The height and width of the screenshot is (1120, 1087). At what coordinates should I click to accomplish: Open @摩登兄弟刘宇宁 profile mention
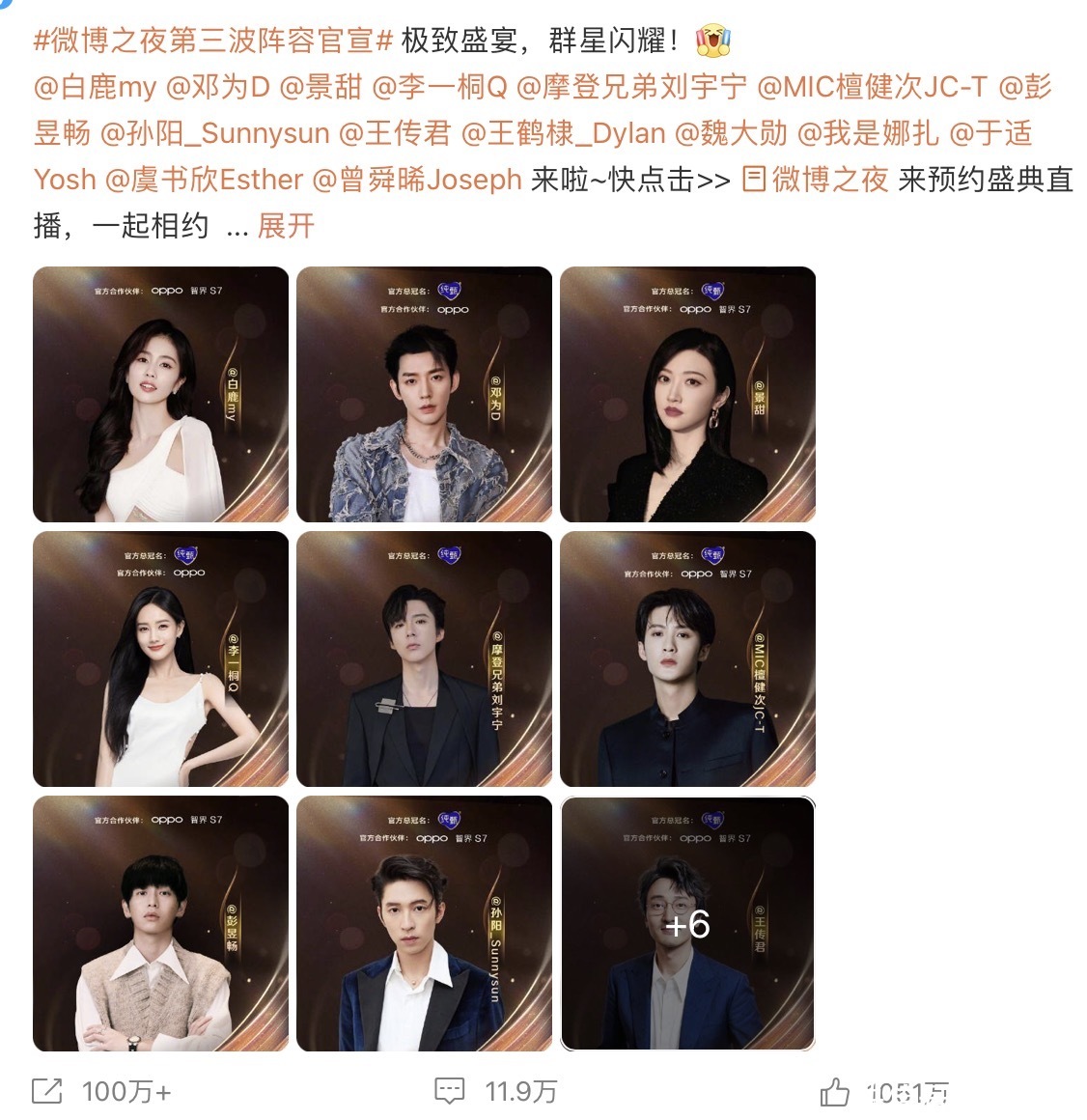[x=631, y=87]
